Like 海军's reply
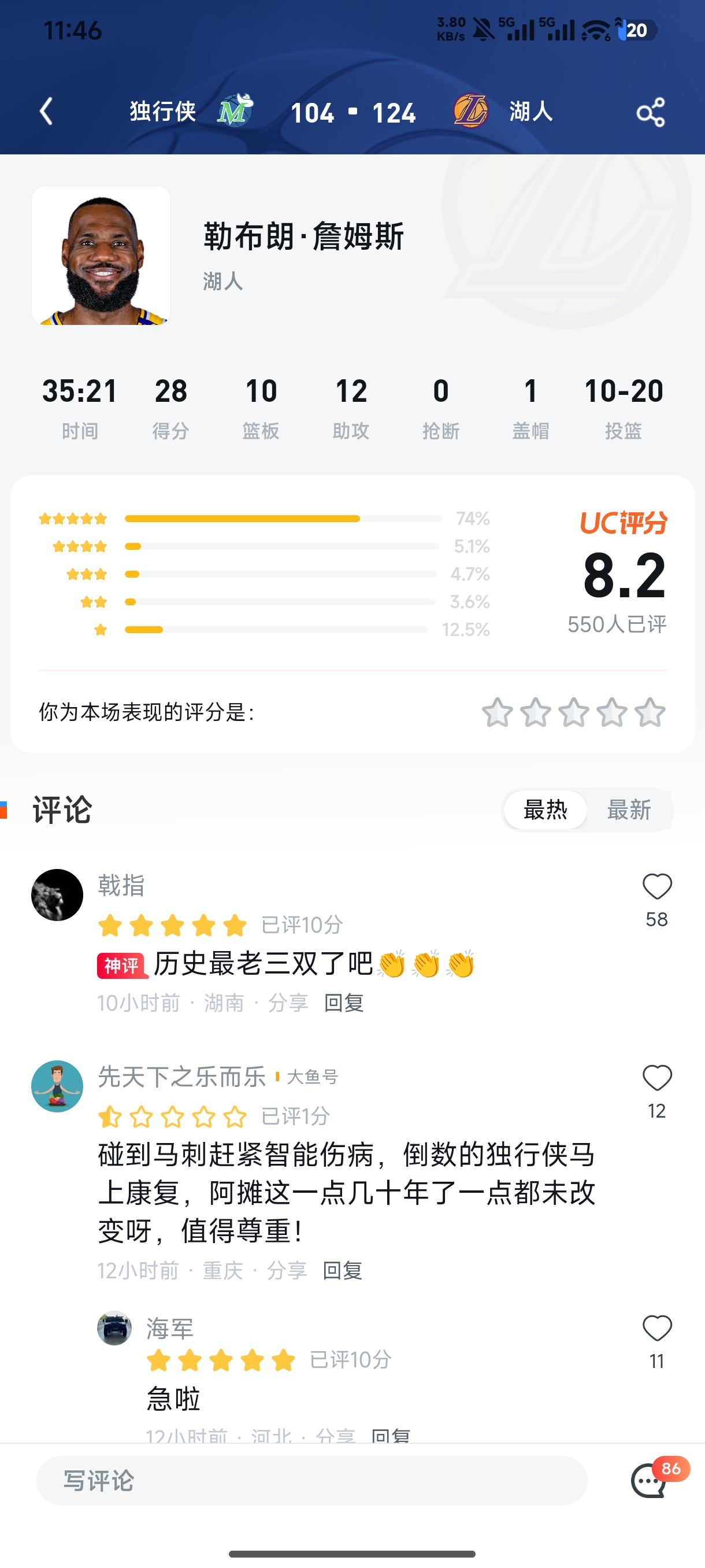Image resolution: width=705 pixels, height=1568 pixels. point(657,1329)
